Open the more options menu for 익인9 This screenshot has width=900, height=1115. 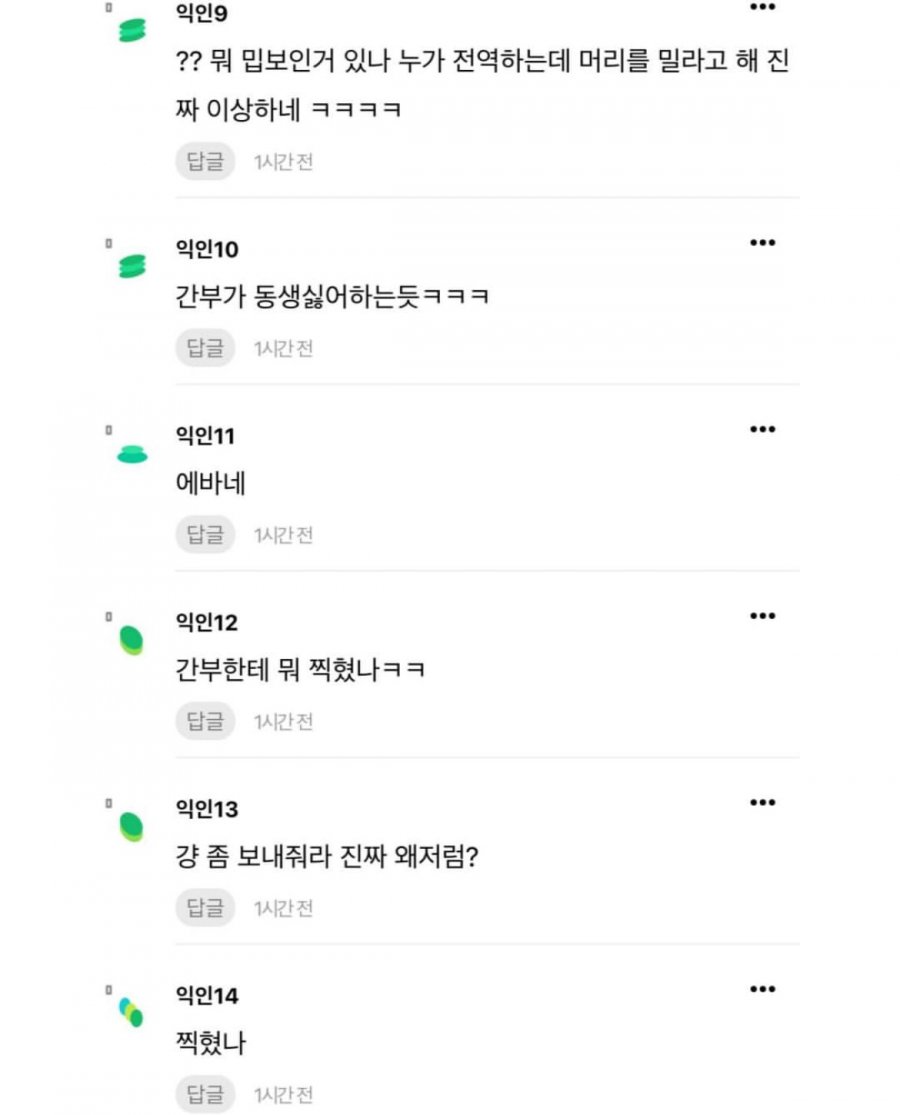click(x=763, y=8)
